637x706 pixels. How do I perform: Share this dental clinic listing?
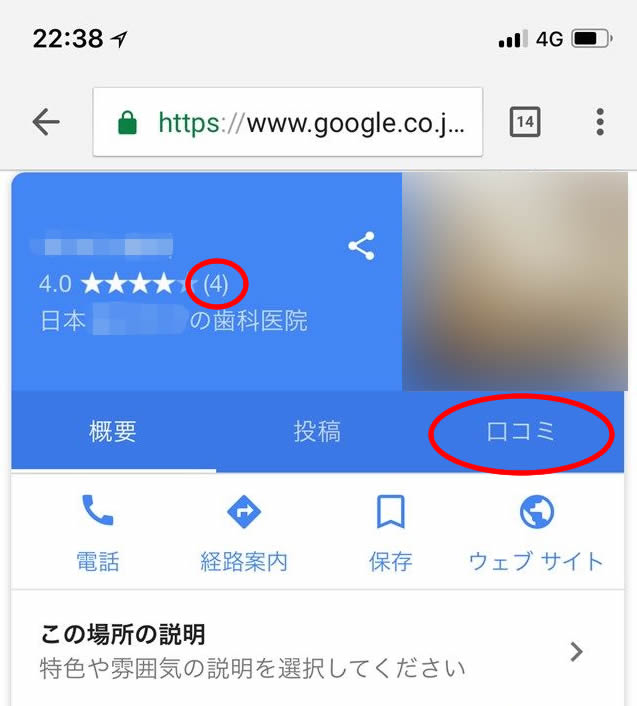[361, 246]
